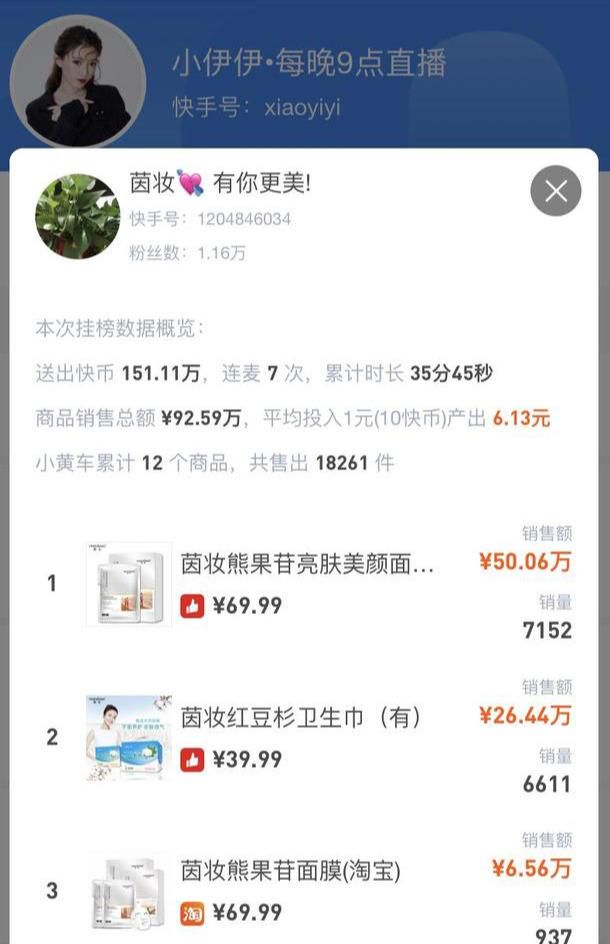
Task: Close the 茵妆 data overview dialog
Action: tap(555, 191)
